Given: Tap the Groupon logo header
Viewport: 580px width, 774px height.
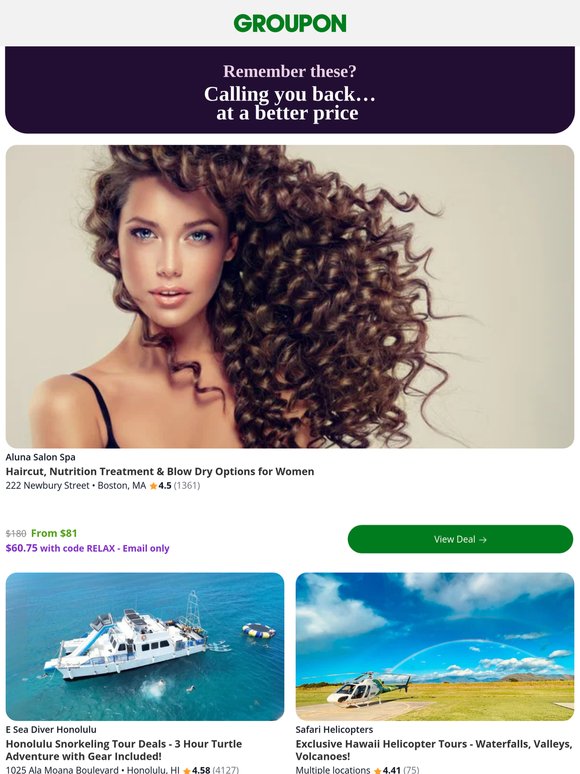Looking at the screenshot, I should 290,23.
